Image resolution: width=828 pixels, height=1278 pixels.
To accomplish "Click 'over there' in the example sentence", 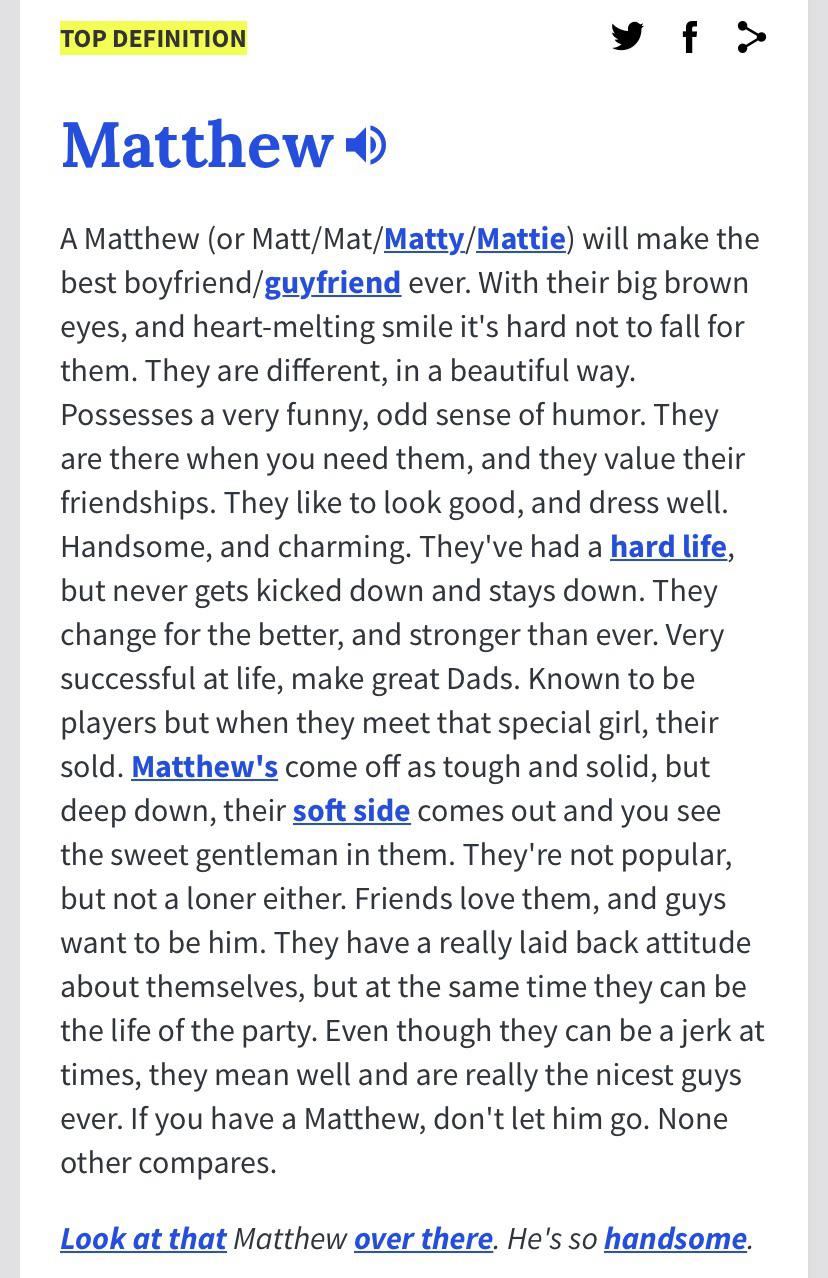I will (422, 1238).
